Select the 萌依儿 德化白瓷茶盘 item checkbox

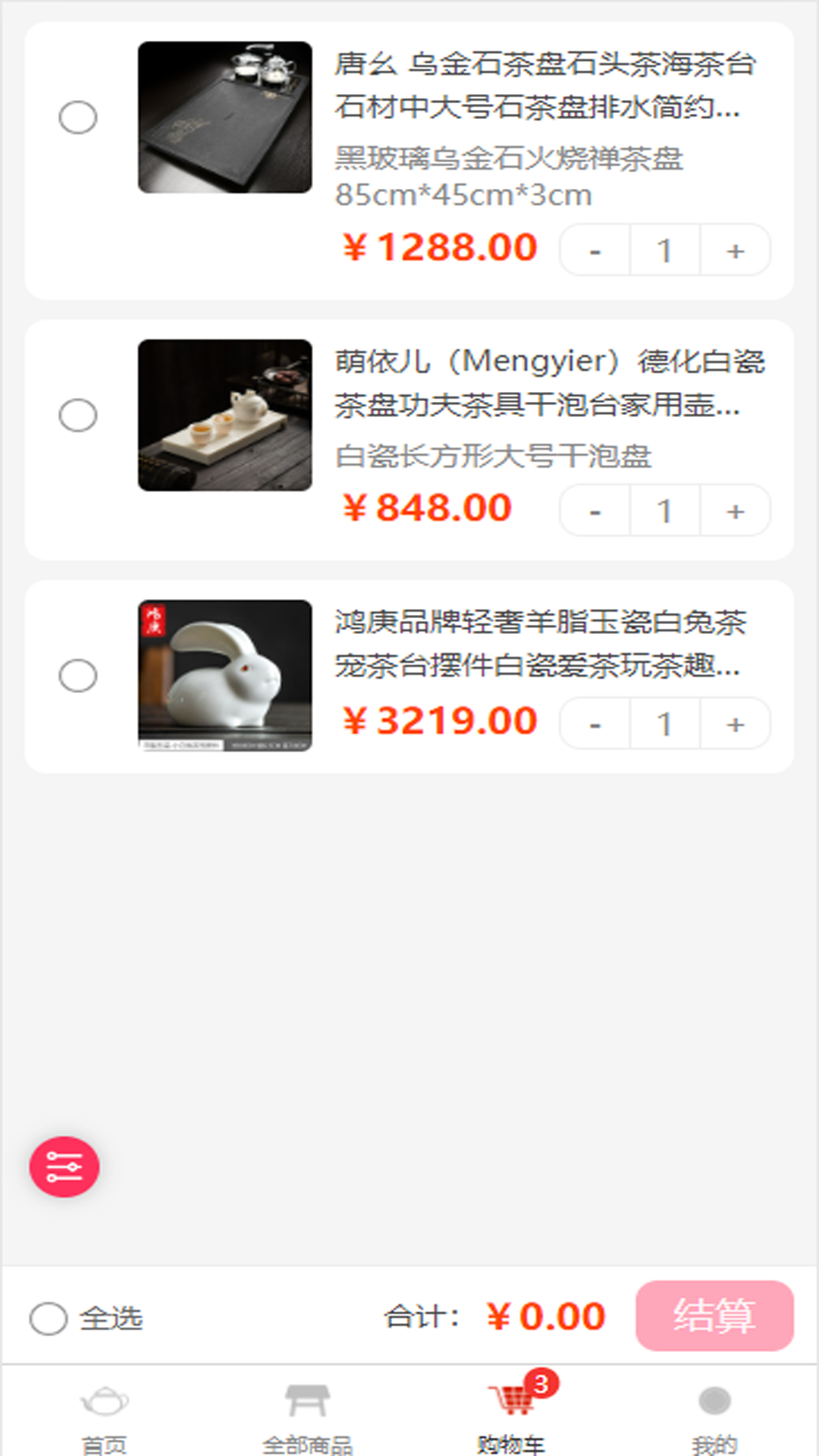[x=78, y=416]
